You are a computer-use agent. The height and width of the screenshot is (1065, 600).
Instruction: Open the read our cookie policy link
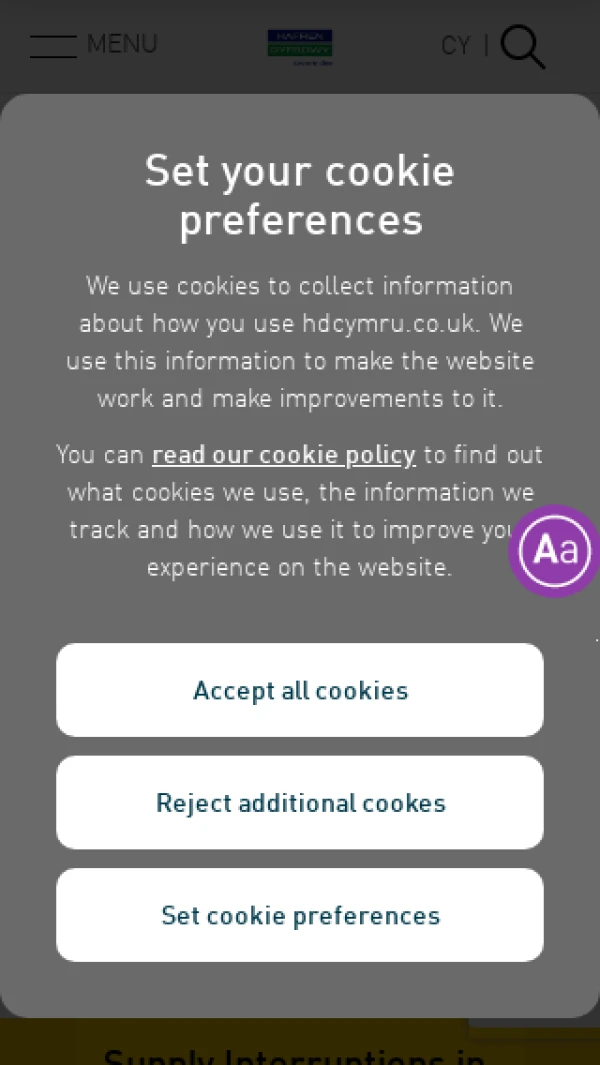coord(283,455)
